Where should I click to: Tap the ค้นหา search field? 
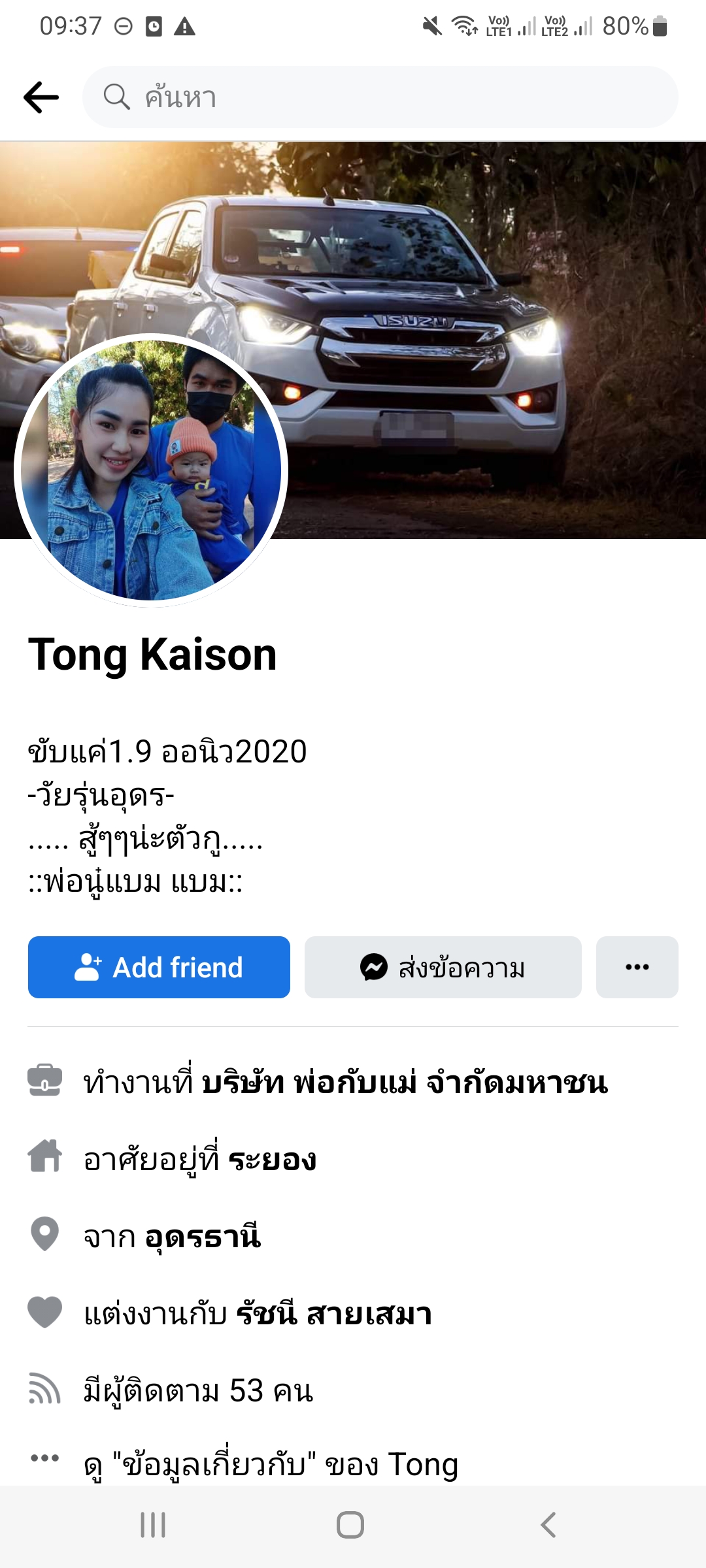coord(379,97)
